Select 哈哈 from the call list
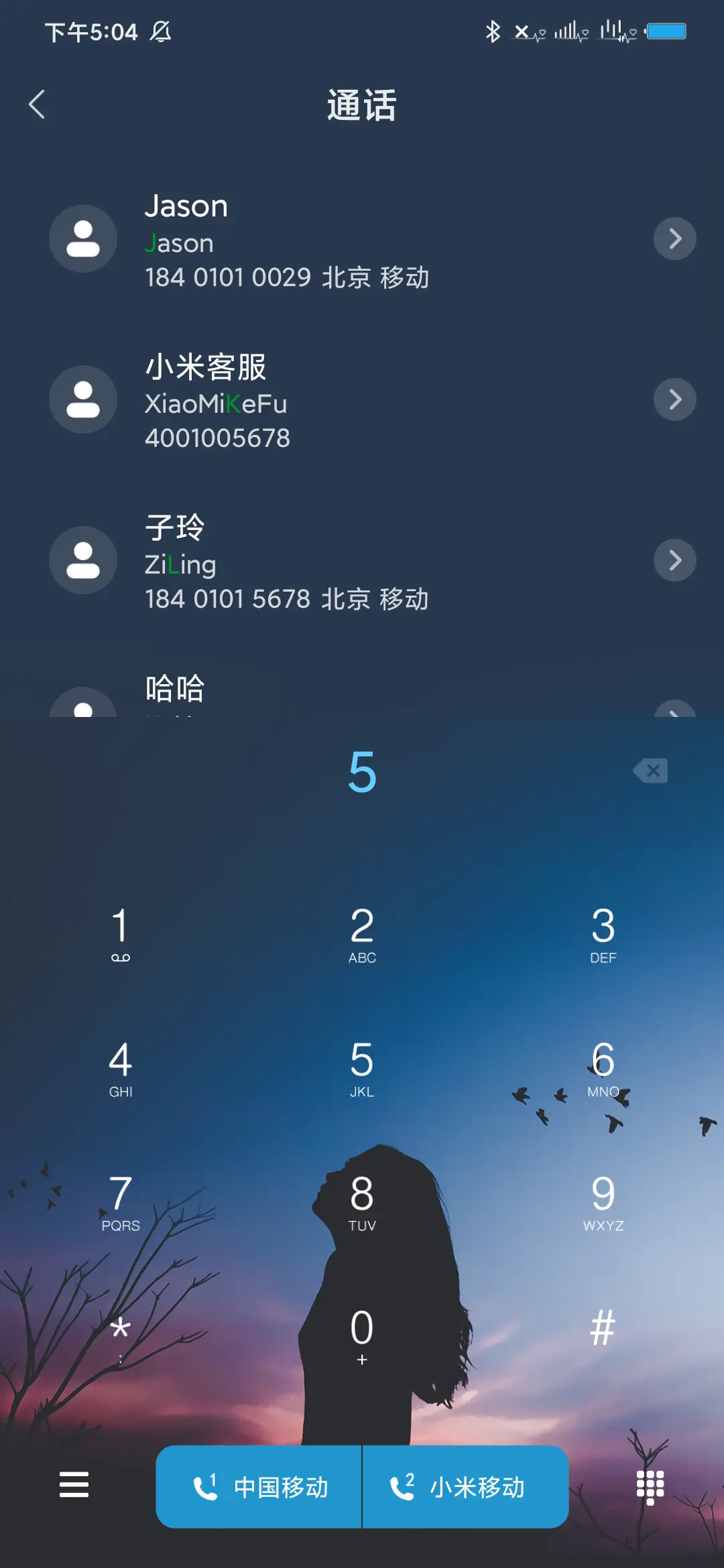Screen dimensions: 724x1568 [x=176, y=689]
